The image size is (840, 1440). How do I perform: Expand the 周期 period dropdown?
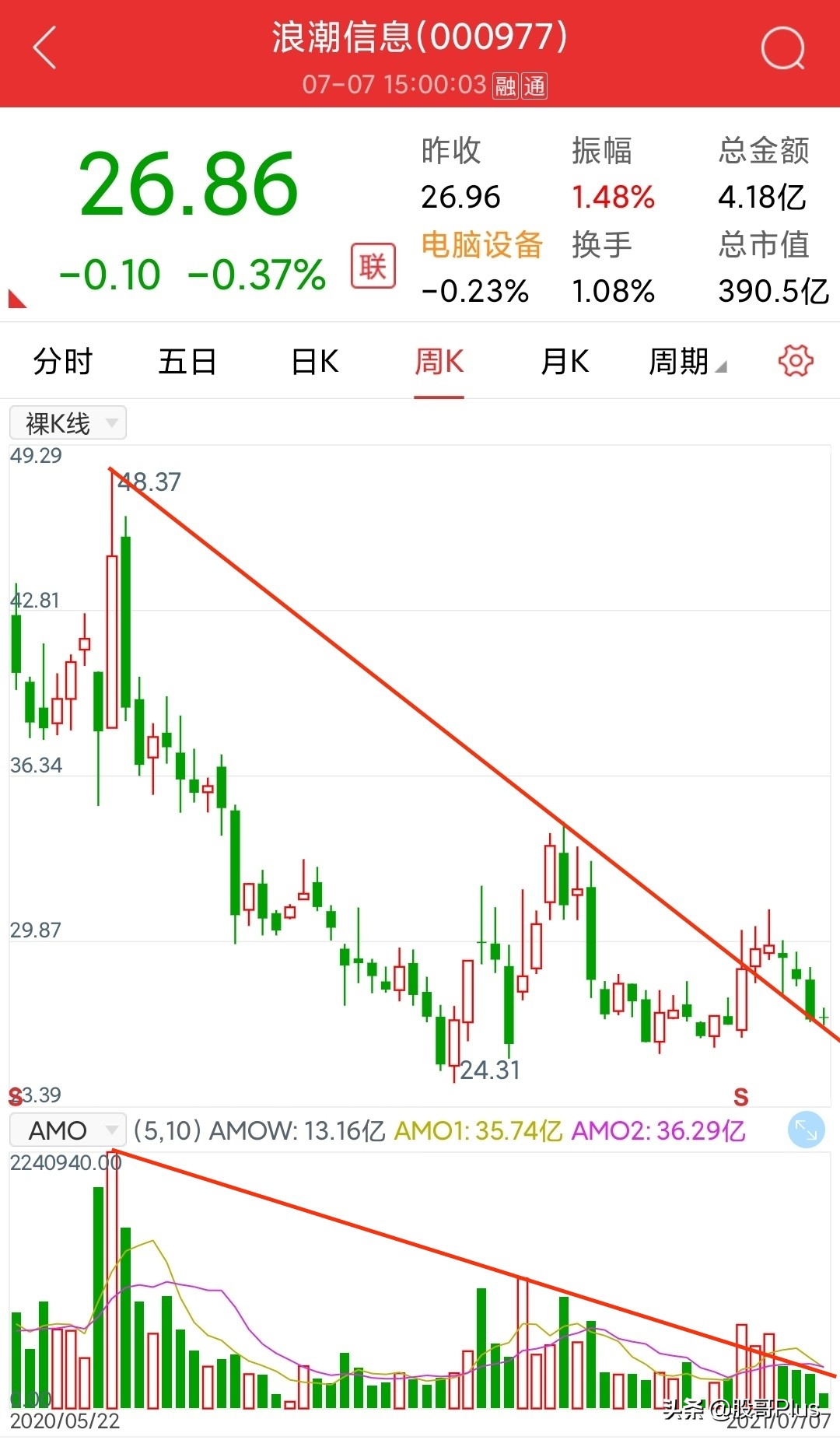(688, 362)
